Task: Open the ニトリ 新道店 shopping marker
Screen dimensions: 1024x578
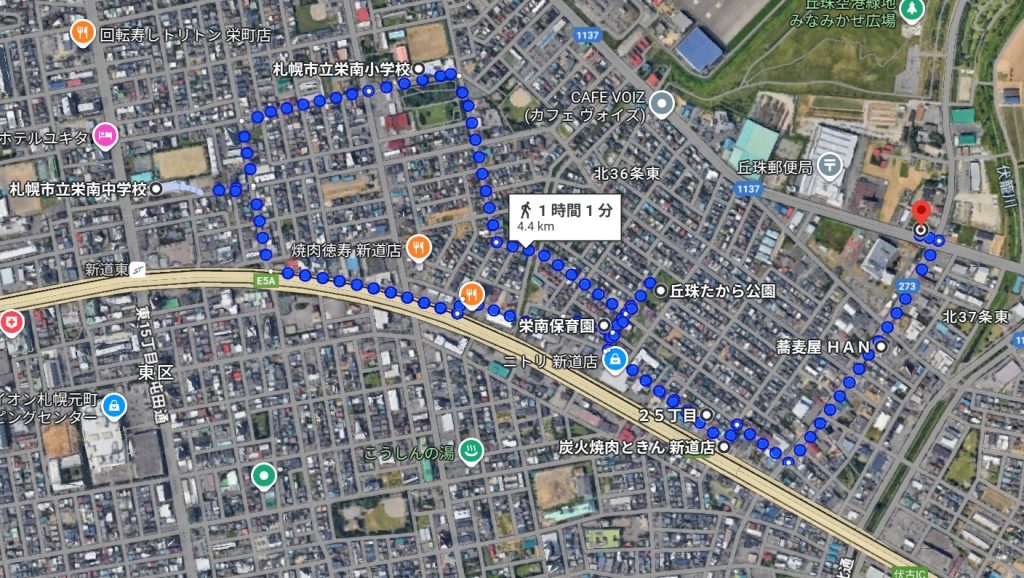Action: (x=614, y=358)
